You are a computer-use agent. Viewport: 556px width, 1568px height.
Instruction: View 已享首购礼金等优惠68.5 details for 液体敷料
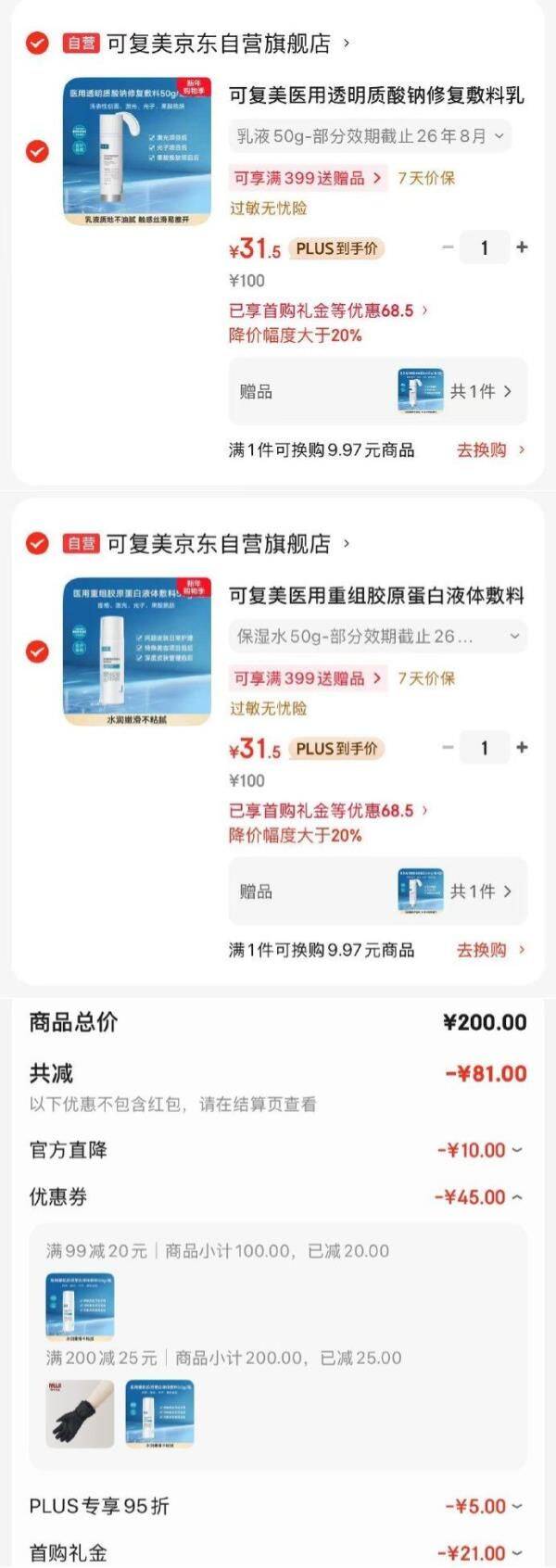[329, 811]
